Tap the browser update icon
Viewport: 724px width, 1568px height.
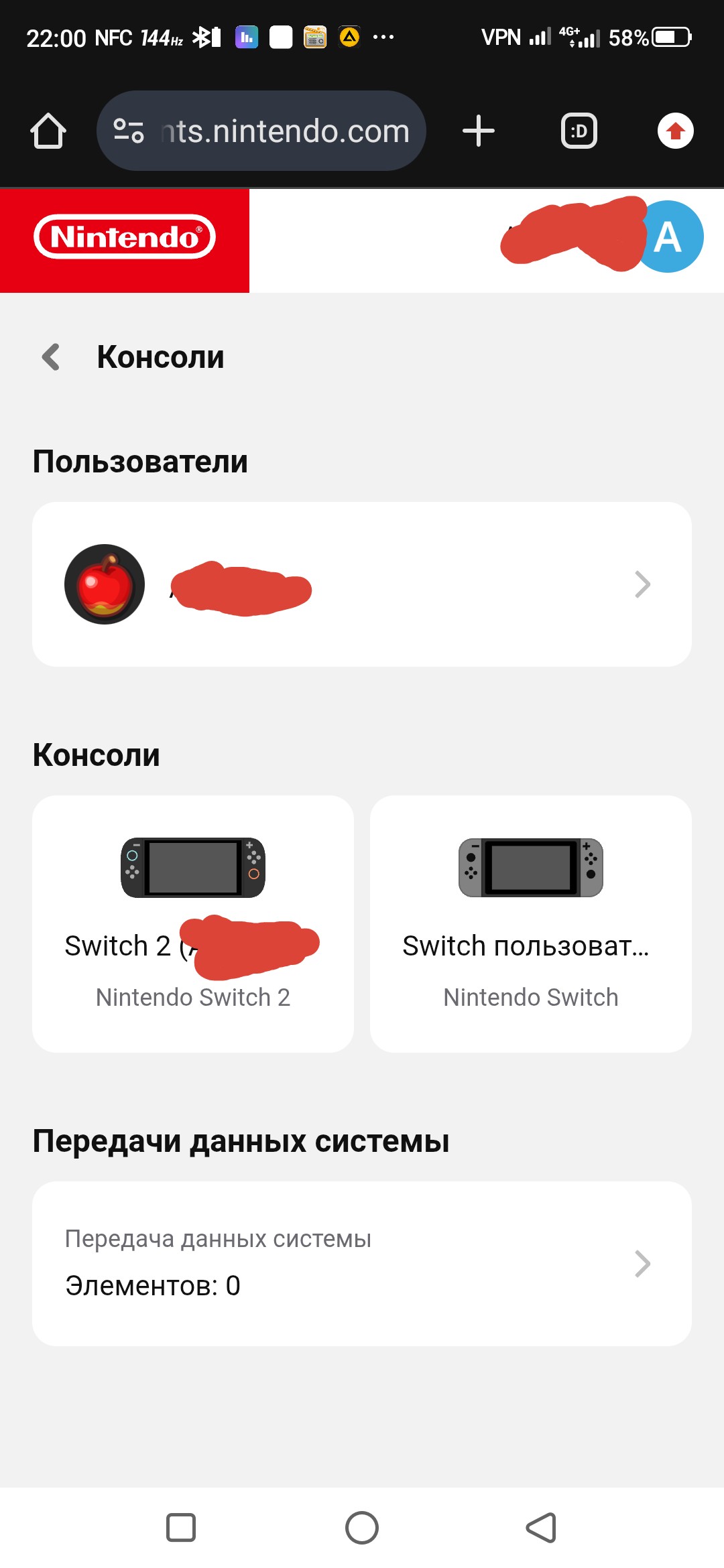[x=675, y=131]
